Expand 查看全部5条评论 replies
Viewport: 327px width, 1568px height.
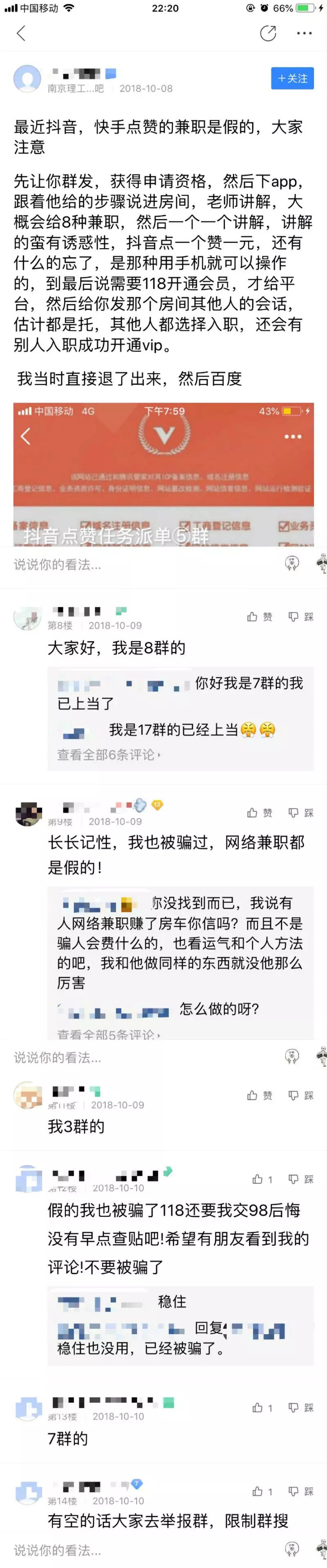click(x=108, y=1034)
